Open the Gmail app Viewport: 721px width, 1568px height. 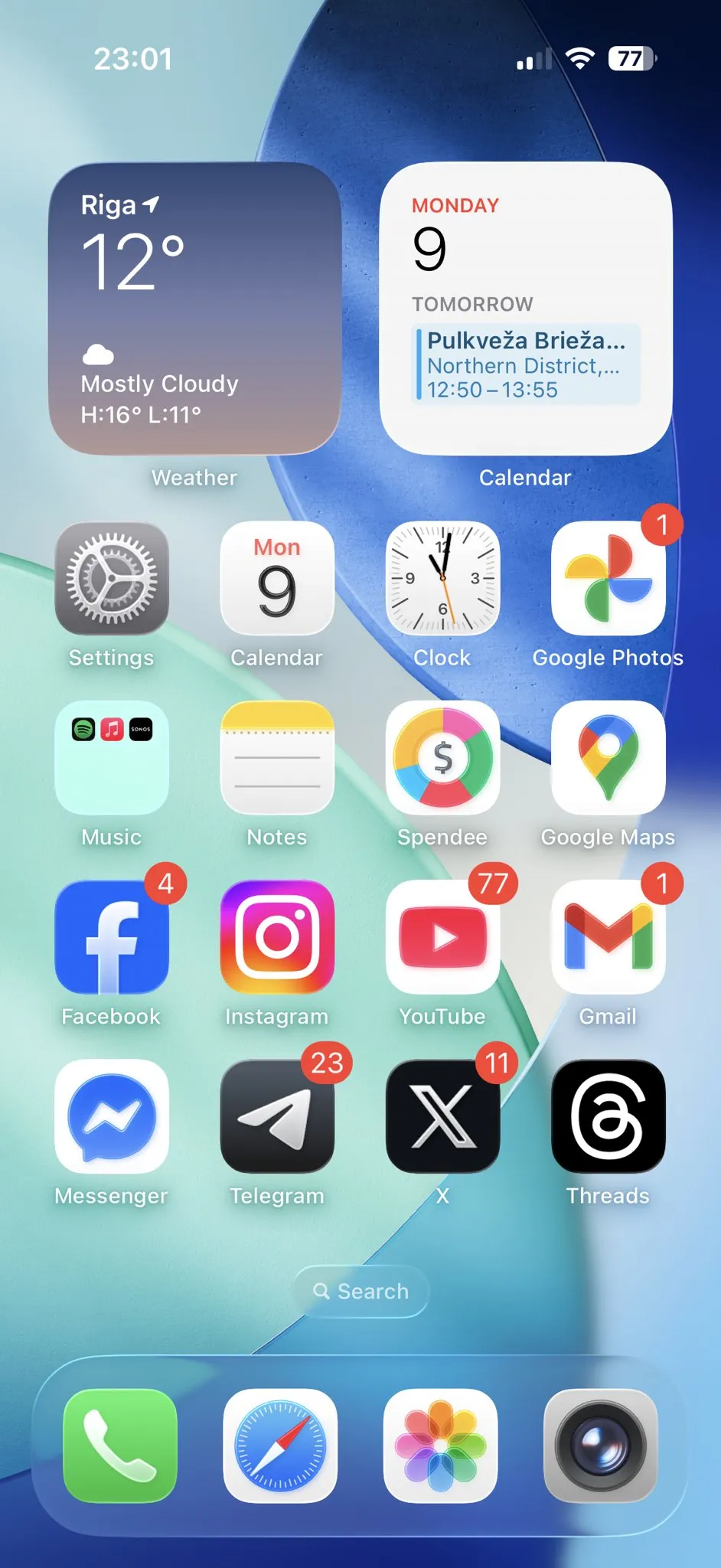tap(608, 937)
